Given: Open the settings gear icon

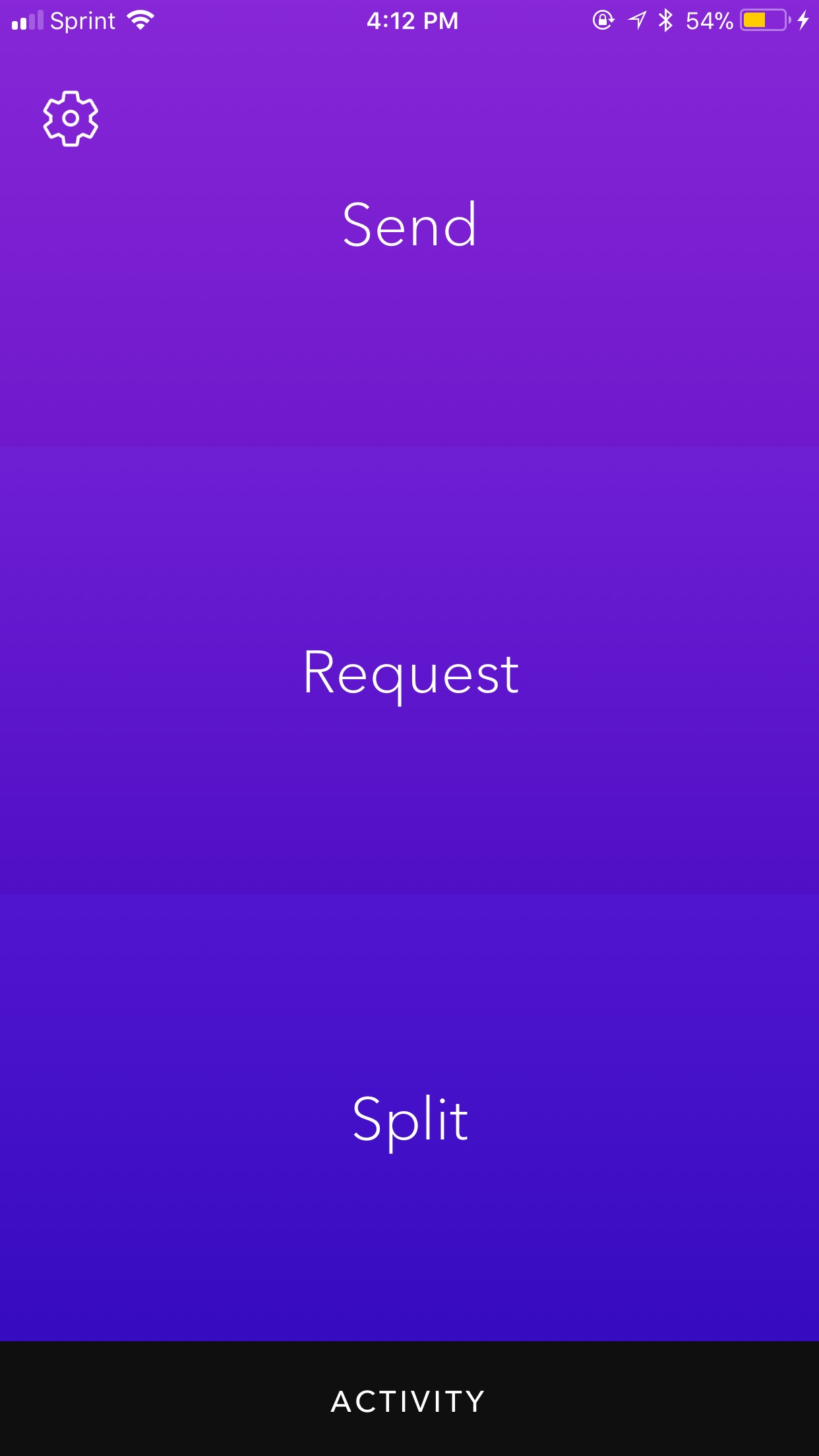Looking at the screenshot, I should (71, 119).
